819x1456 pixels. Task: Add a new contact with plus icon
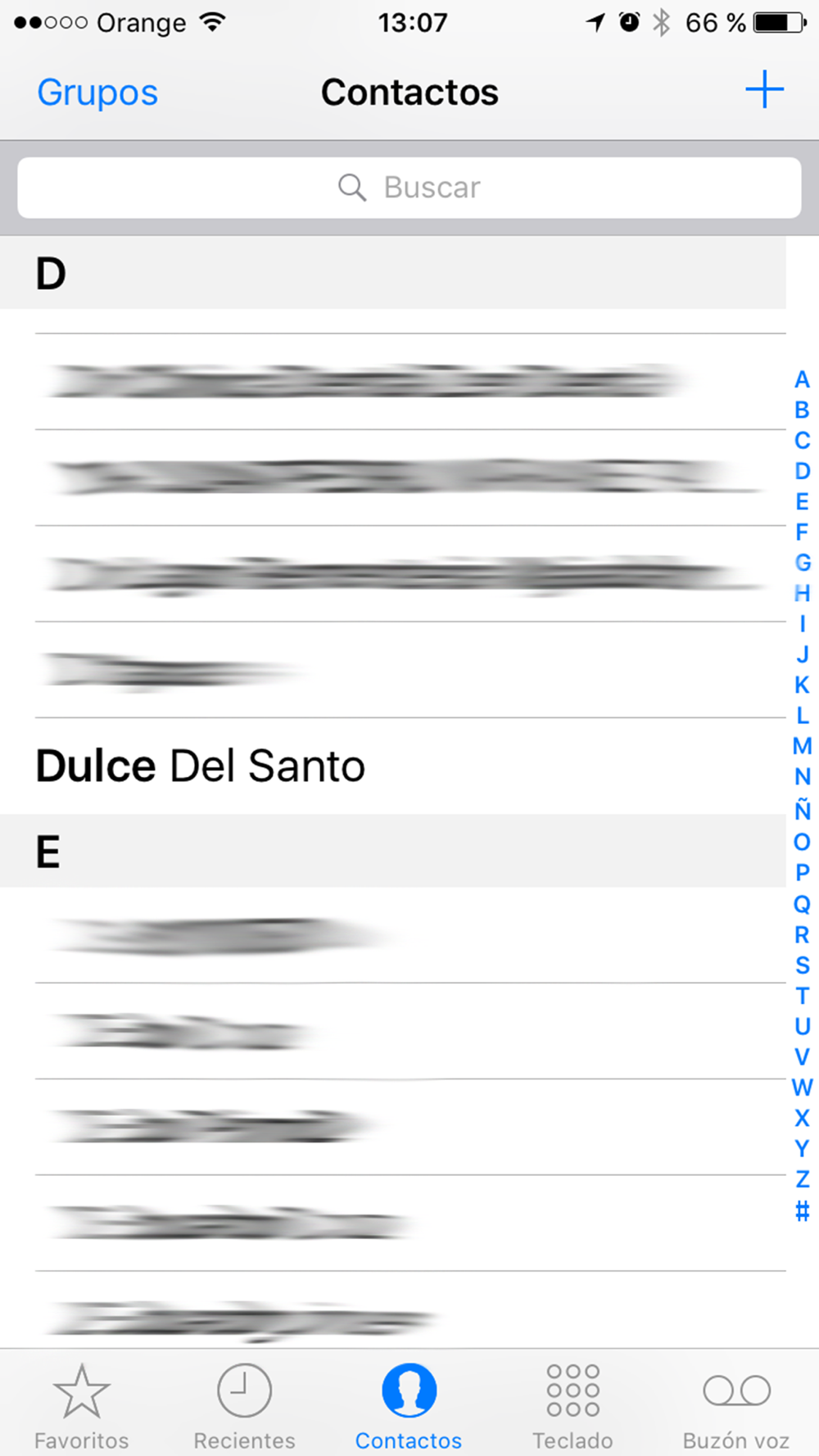pos(764,89)
